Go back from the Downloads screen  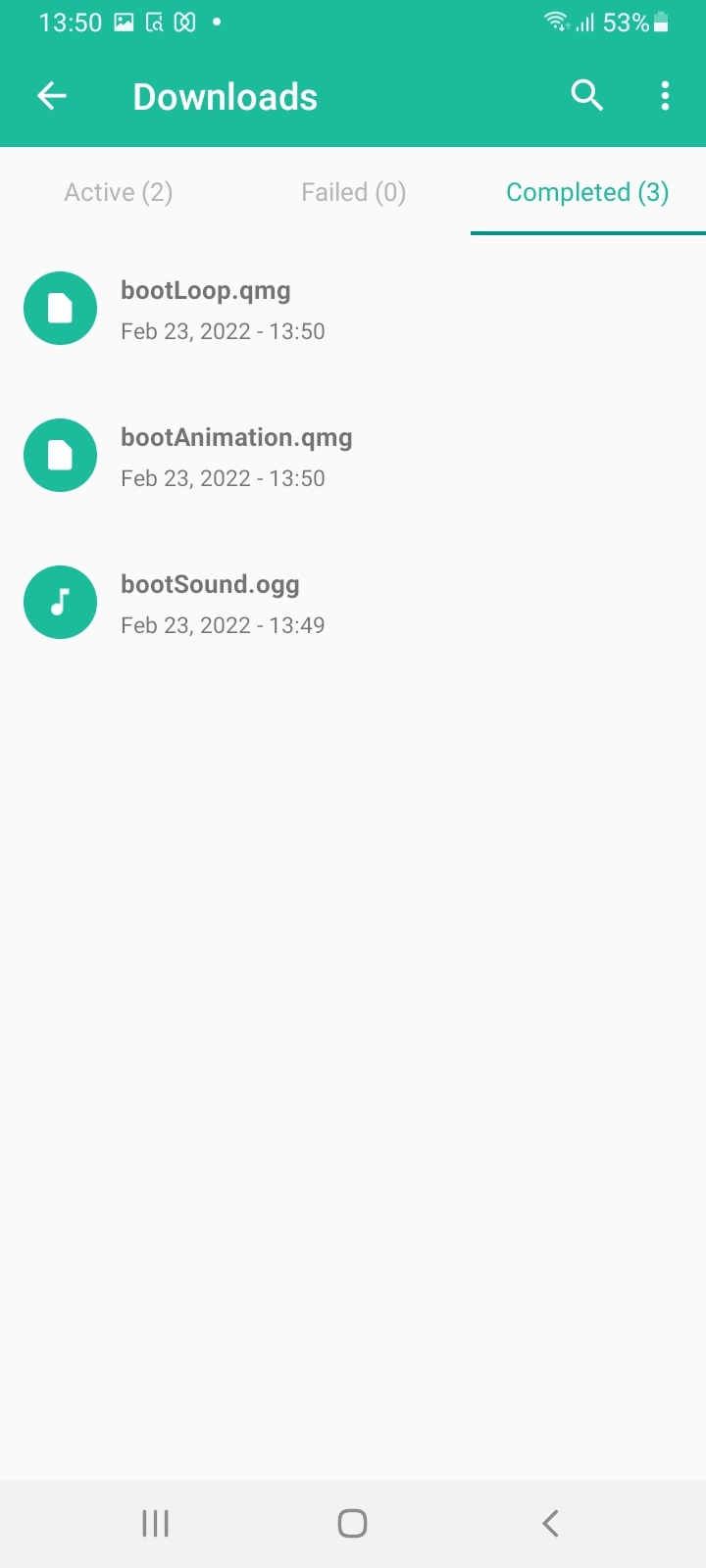[52, 96]
